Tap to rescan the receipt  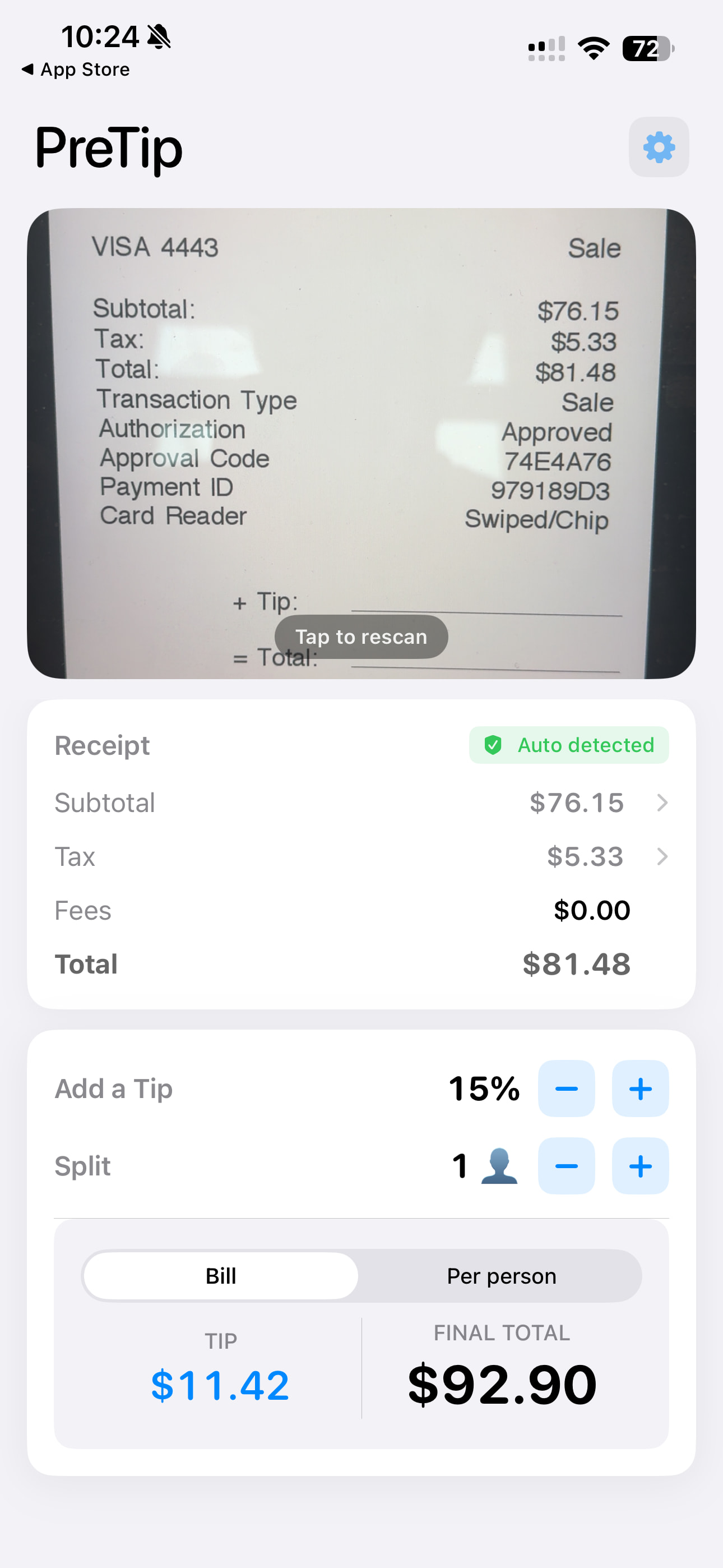pyautogui.click(x=361, y=637)
